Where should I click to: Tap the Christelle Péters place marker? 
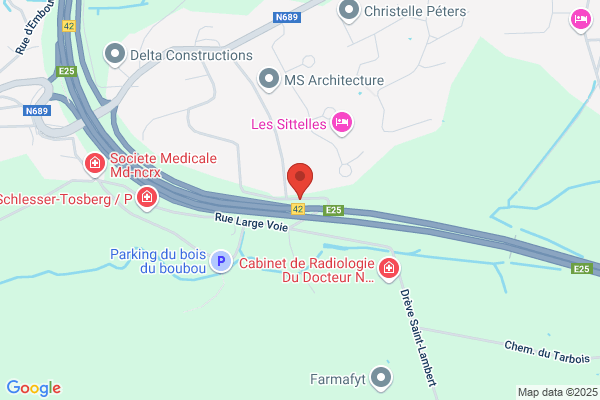[x=349, y=11]
